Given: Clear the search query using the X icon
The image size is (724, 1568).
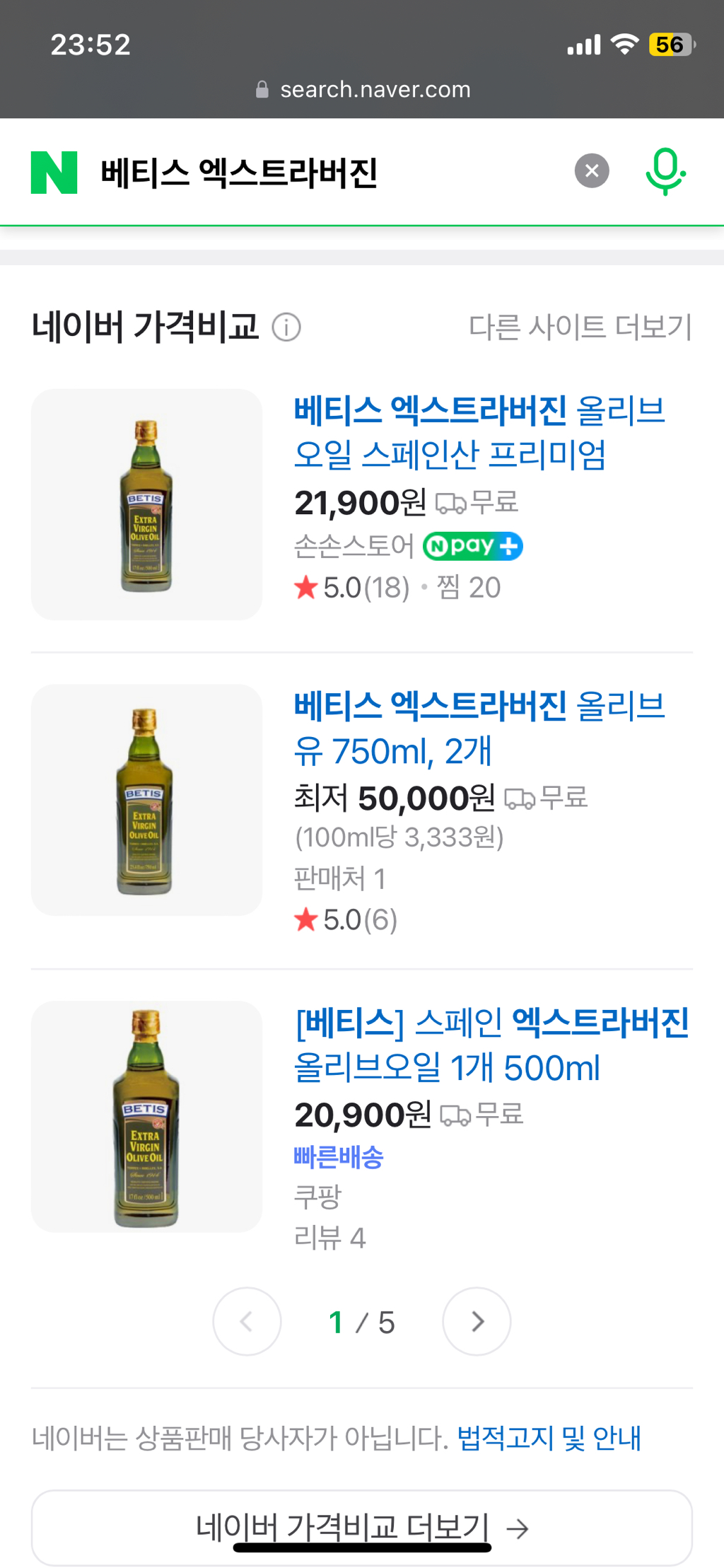Looking at the screenshot, I should pos(591,170).
